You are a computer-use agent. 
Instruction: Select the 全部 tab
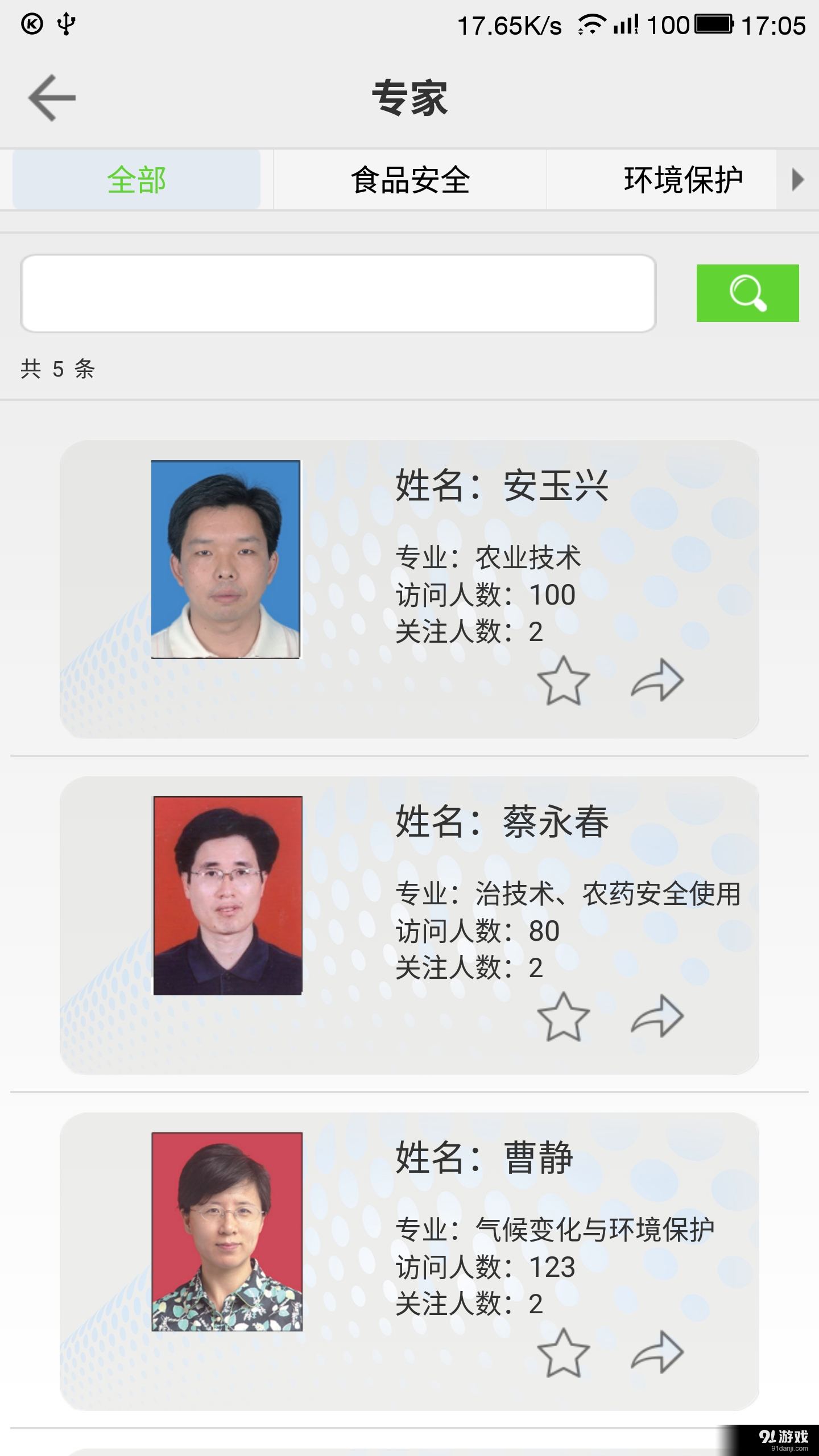pos(136,180)
